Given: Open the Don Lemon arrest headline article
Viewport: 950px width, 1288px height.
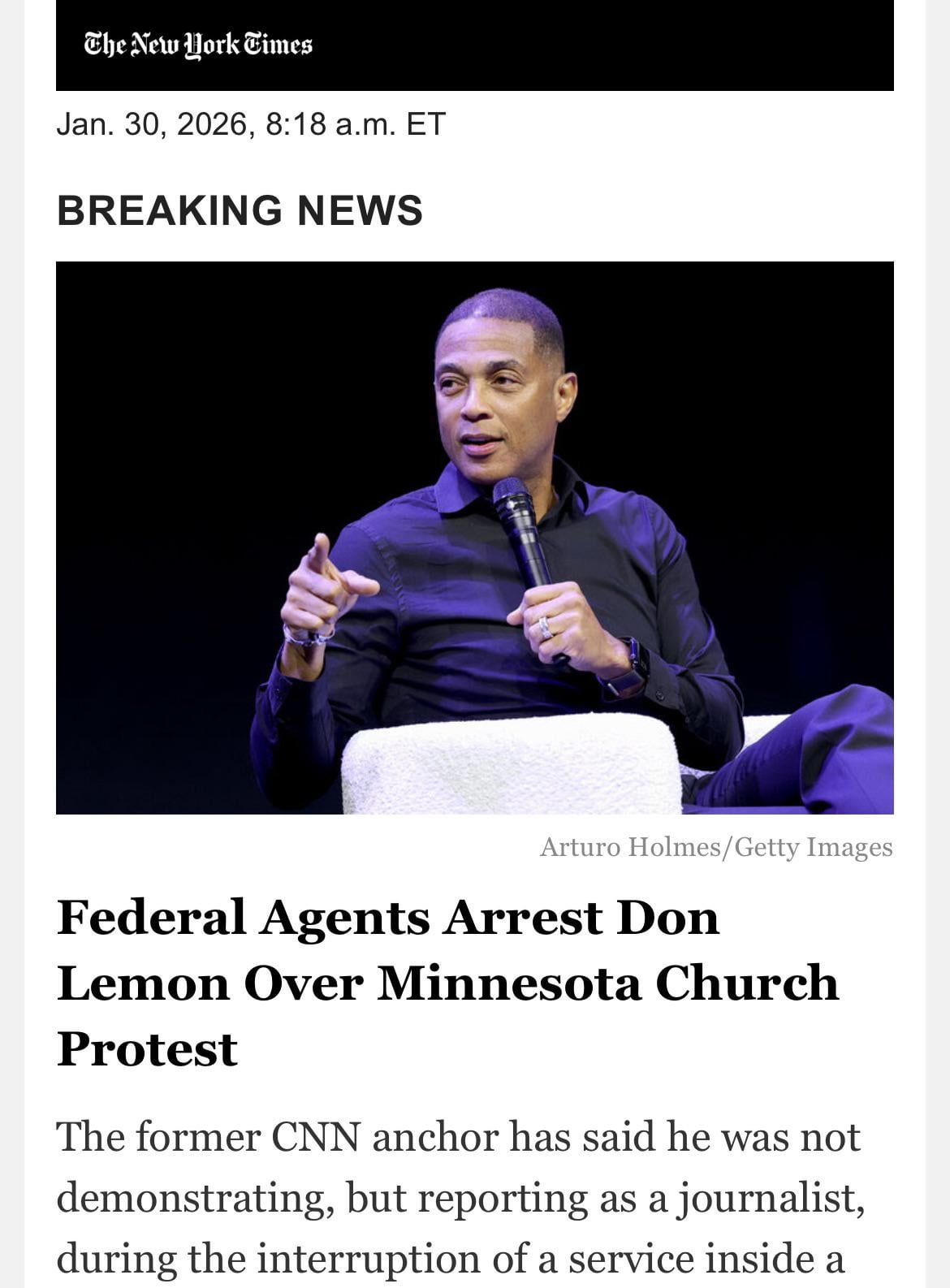Looking at the screenshot, I should coord(447,983).
